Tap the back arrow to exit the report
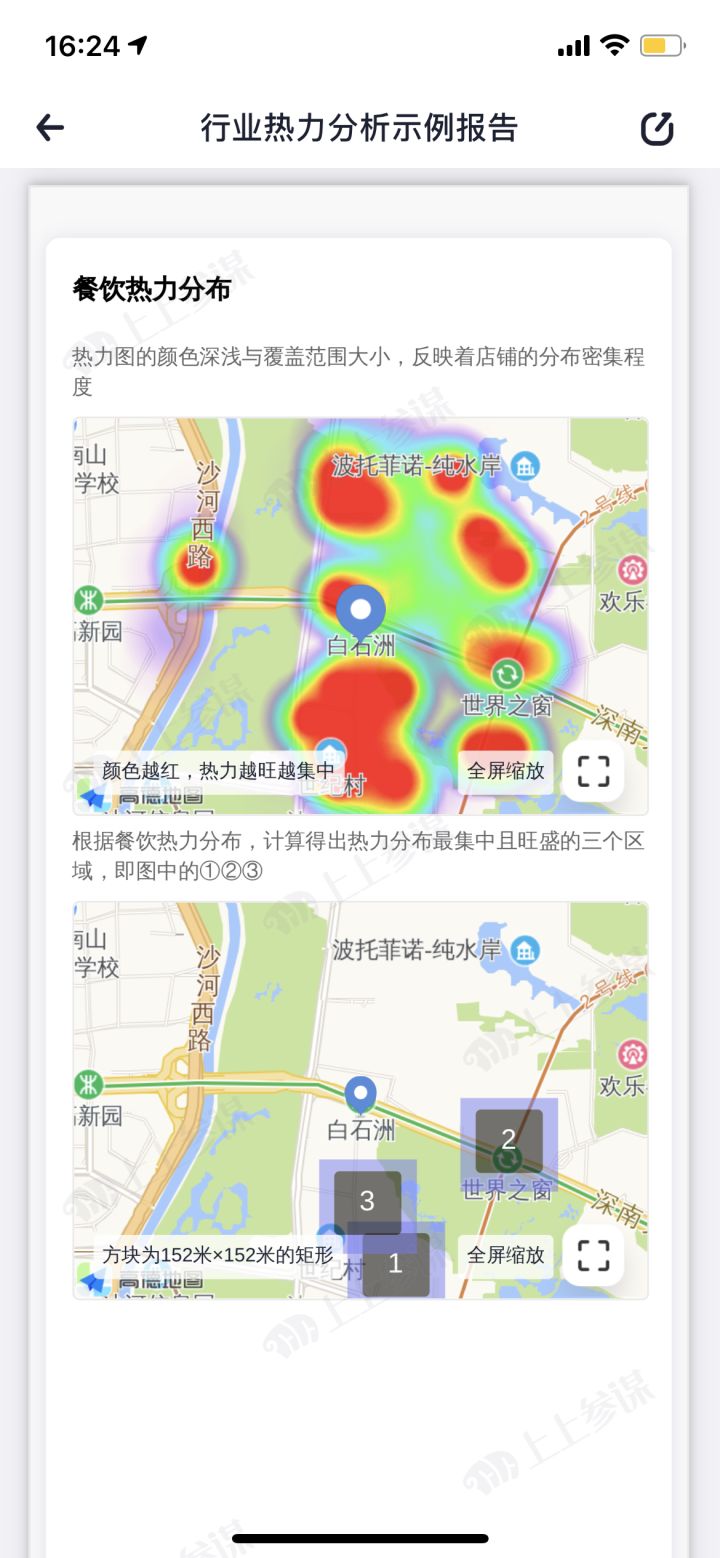 pos(48,127)
